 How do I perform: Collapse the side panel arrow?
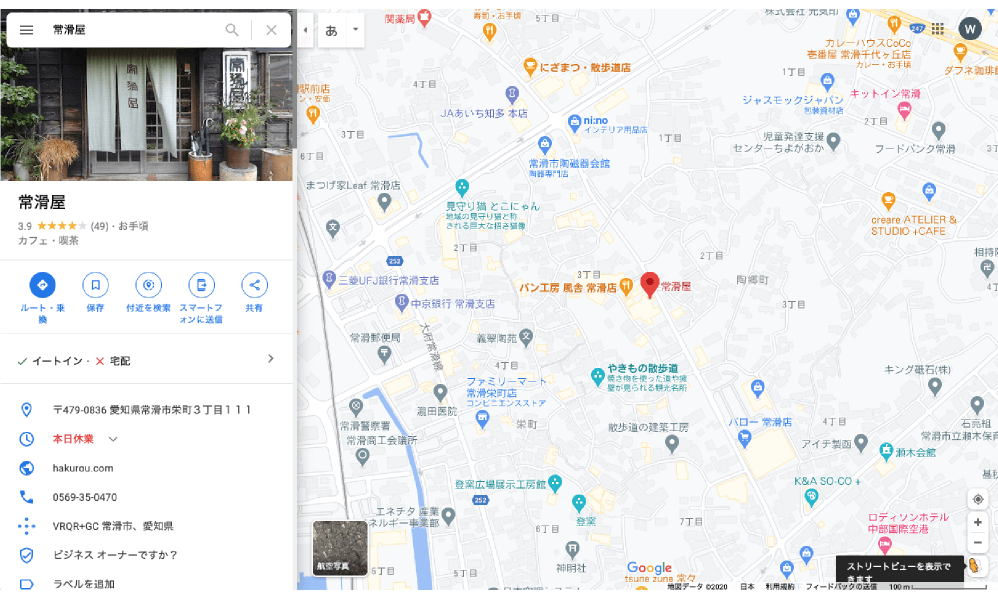pos(305,30)
